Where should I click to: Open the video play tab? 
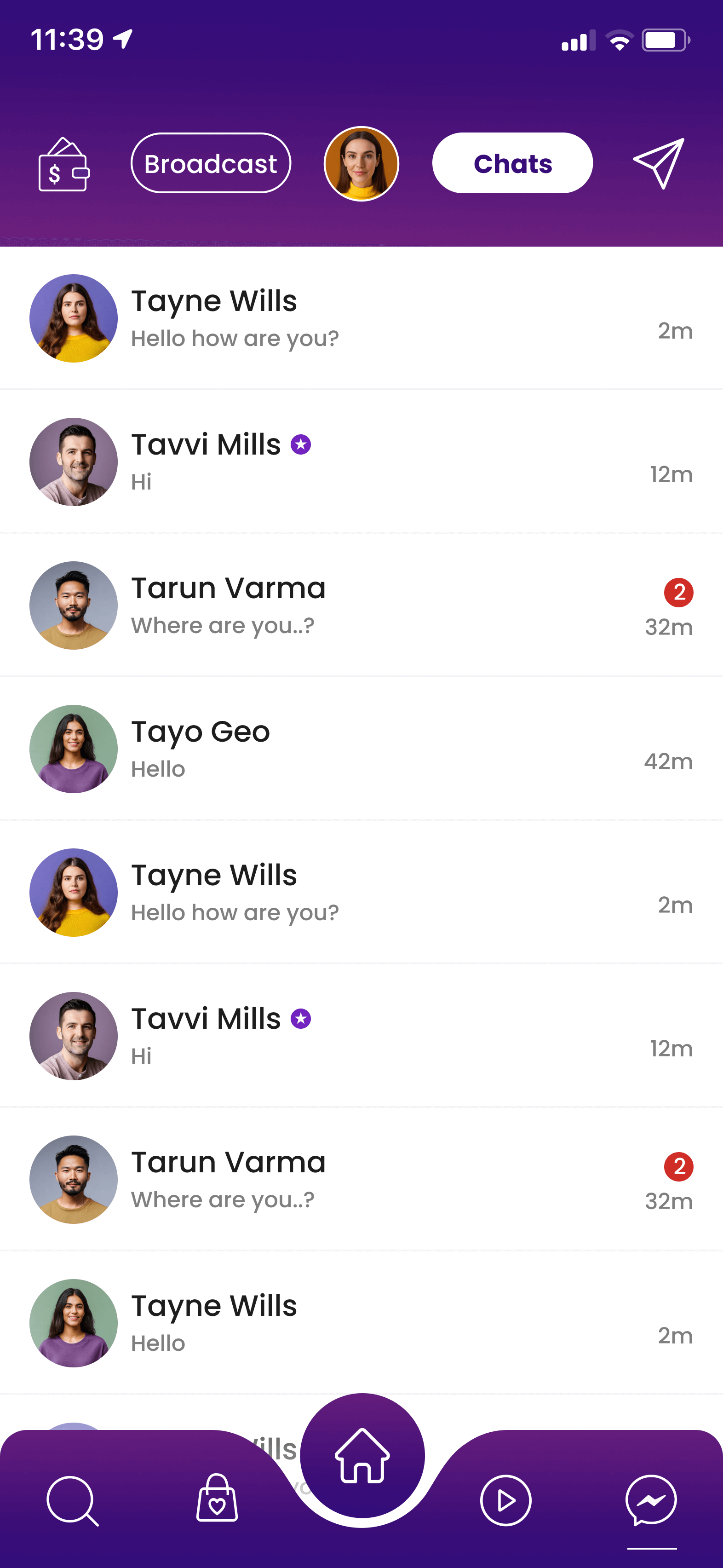pos(506,1500)
